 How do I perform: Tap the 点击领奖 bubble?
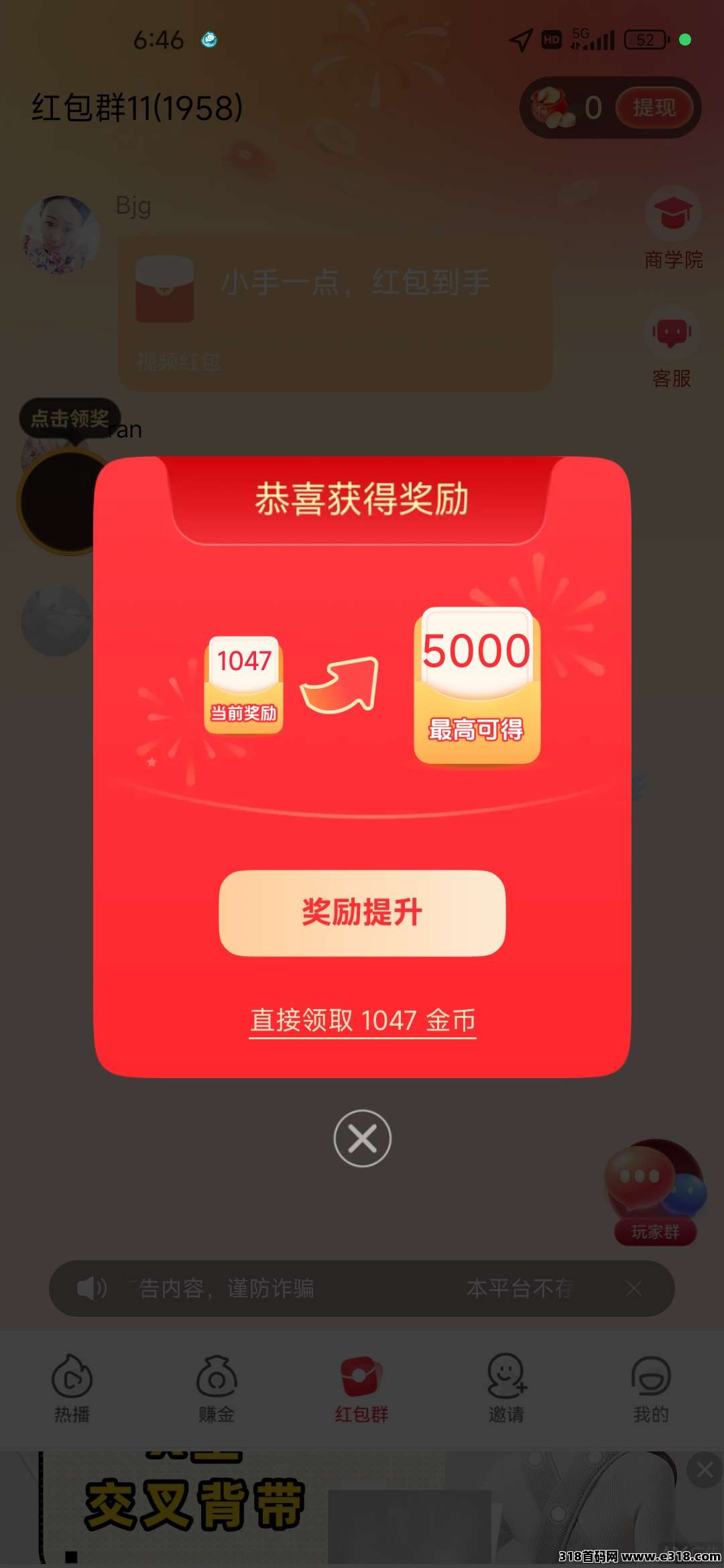[x=70, y=419]
